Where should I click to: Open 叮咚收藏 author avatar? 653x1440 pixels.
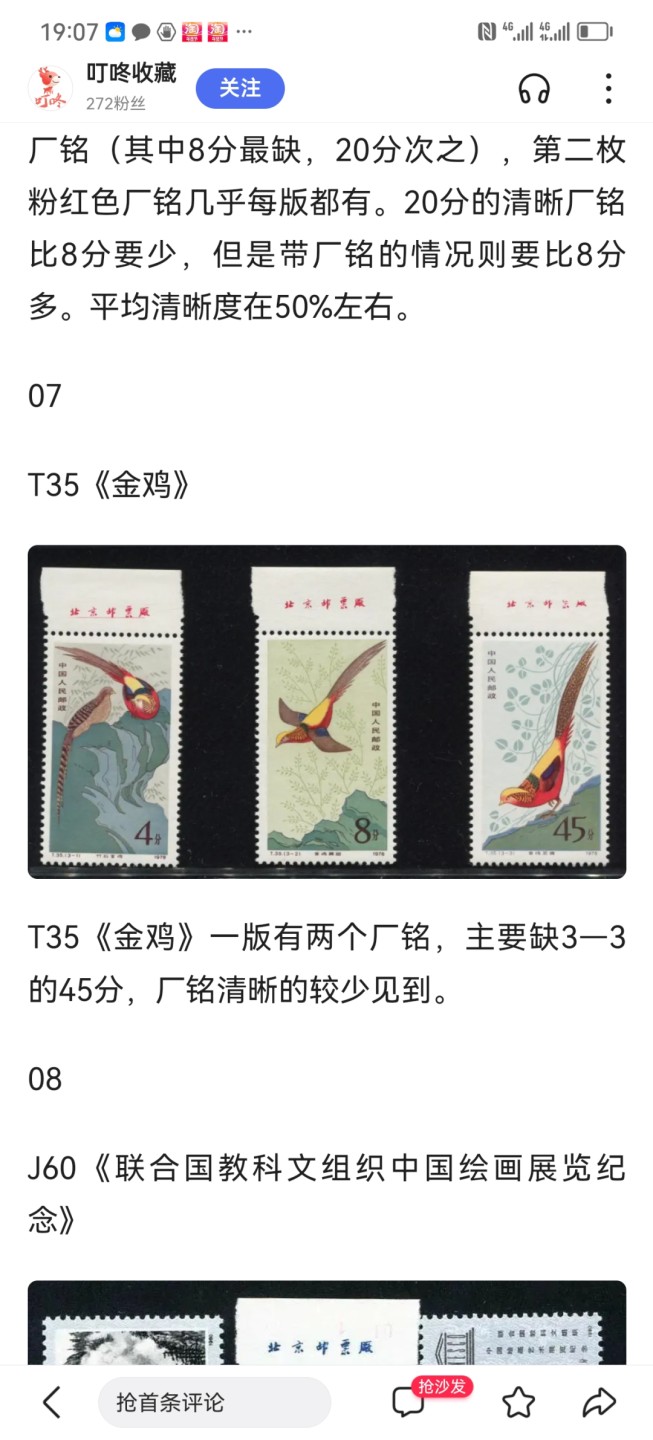tap(50, 89)
